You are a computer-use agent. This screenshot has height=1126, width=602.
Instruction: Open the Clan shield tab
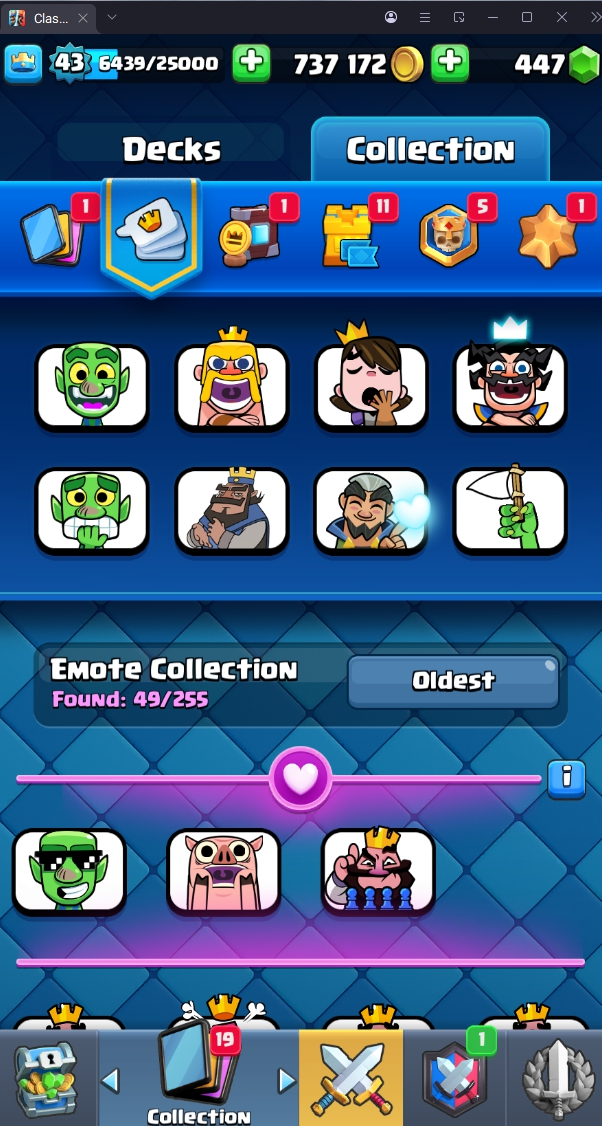(x=455, y=1080)
